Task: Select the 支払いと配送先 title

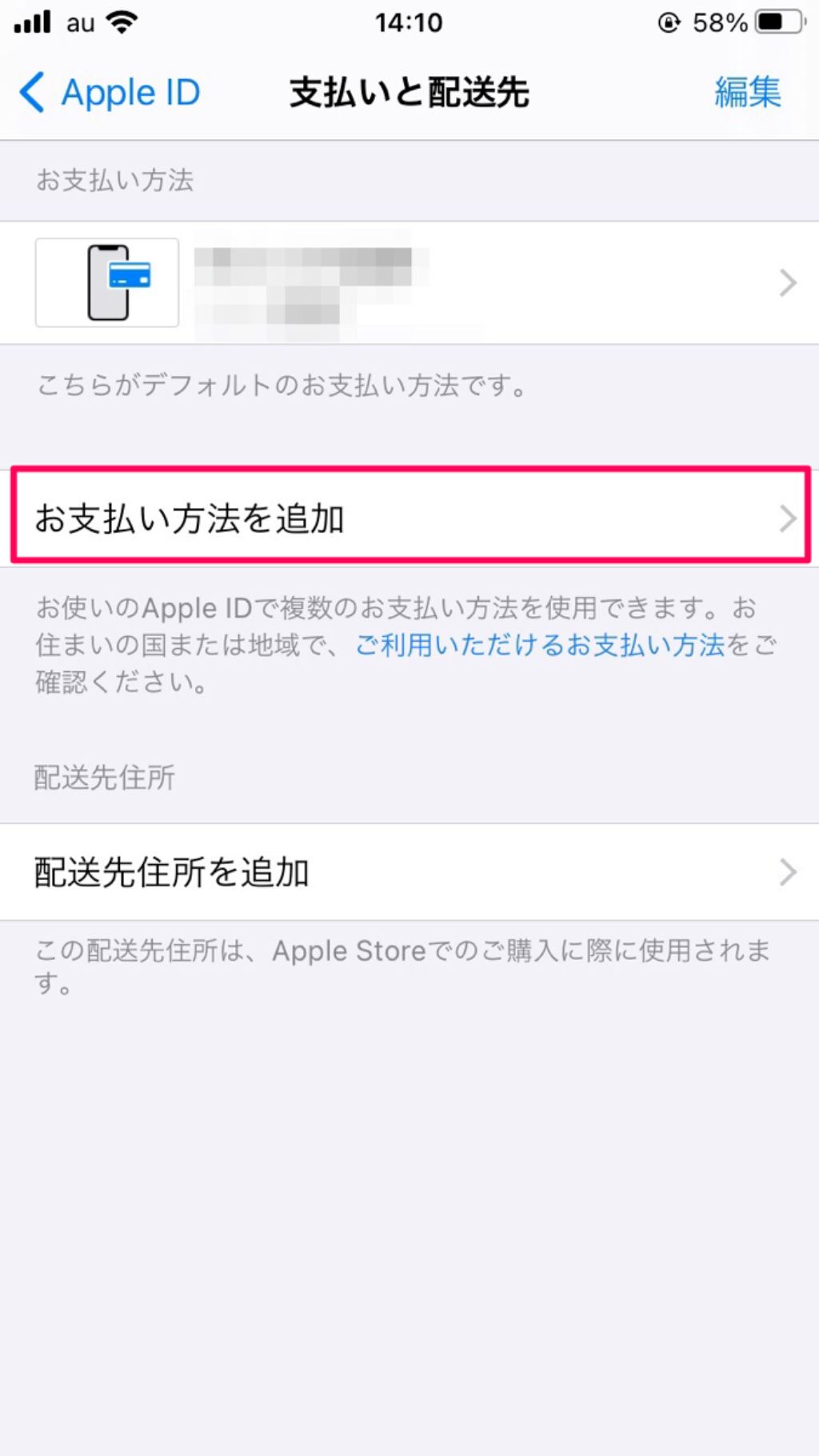Action: [409, 92]
